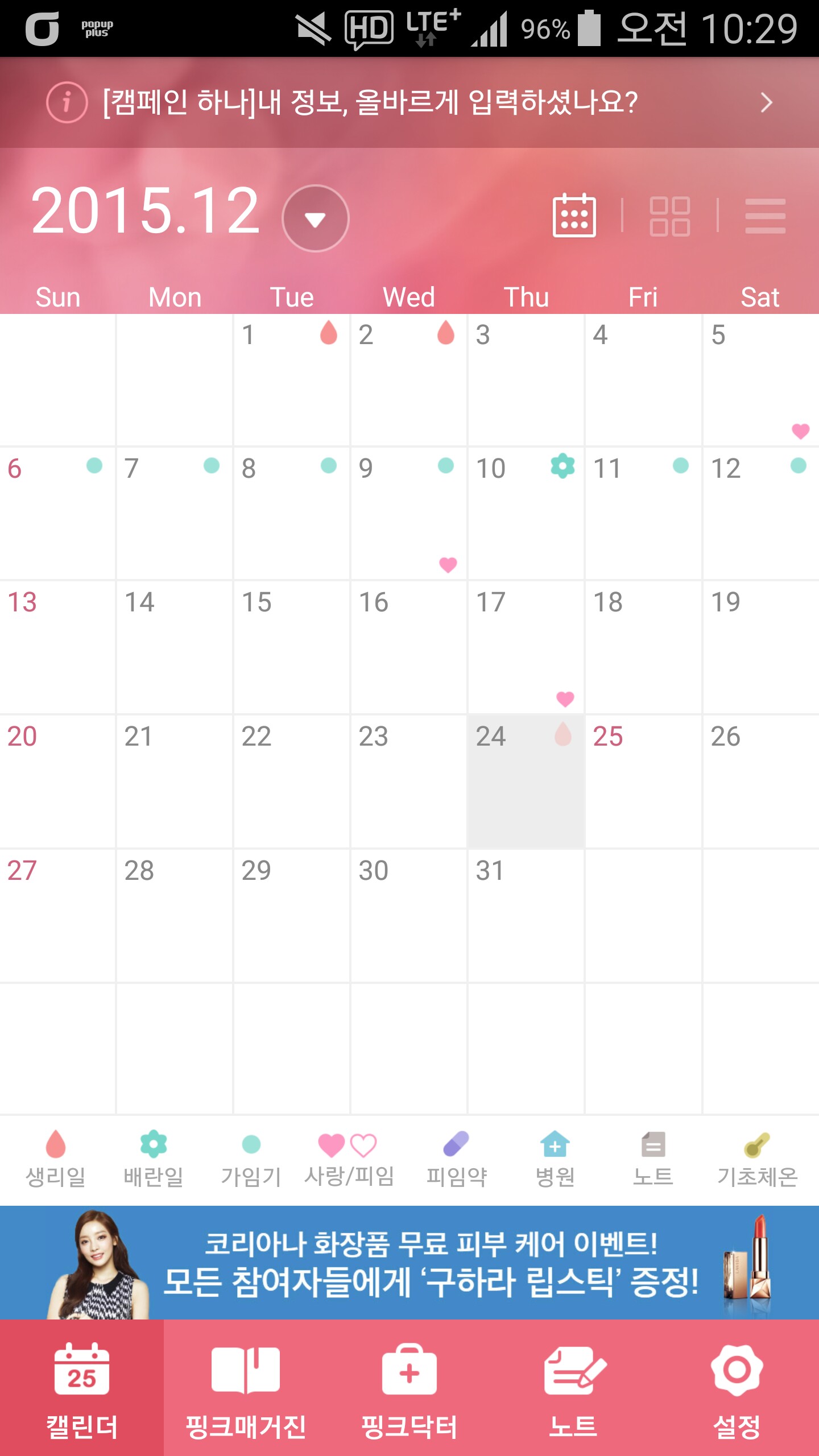Select December 9 on calendar
This screenshot has width=819, height=1456.
pos(408,514)
